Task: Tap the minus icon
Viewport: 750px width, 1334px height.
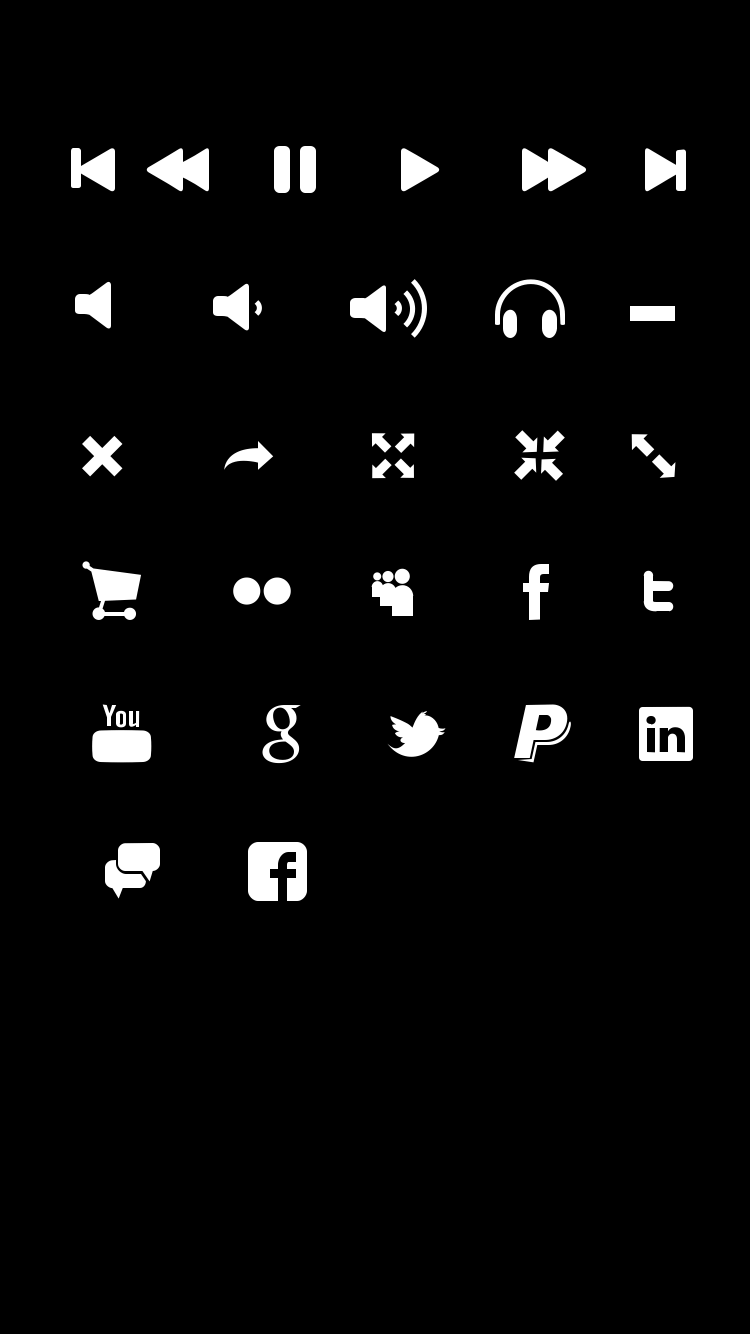Action: (652, 313)
